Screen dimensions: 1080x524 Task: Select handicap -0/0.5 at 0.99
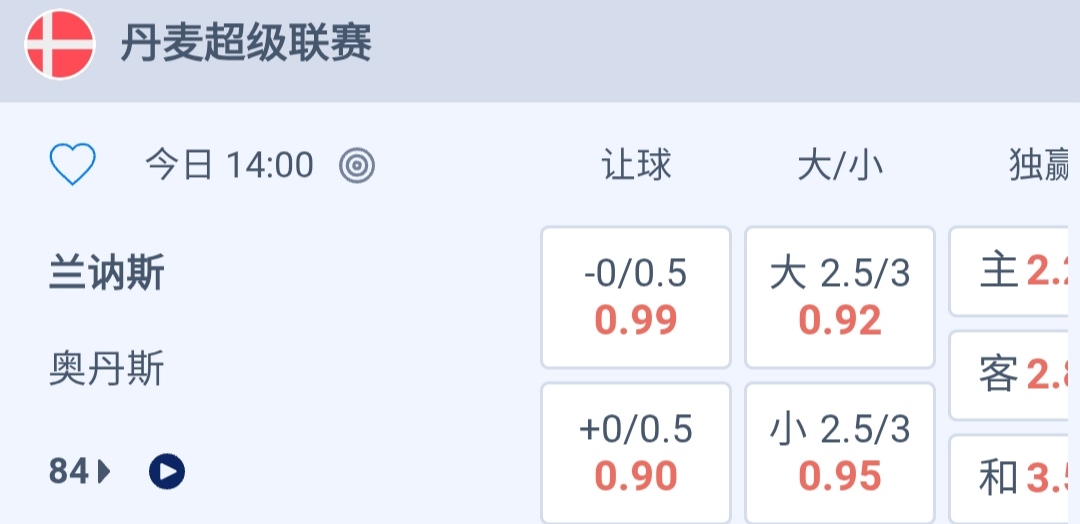[x=636, y=297]
